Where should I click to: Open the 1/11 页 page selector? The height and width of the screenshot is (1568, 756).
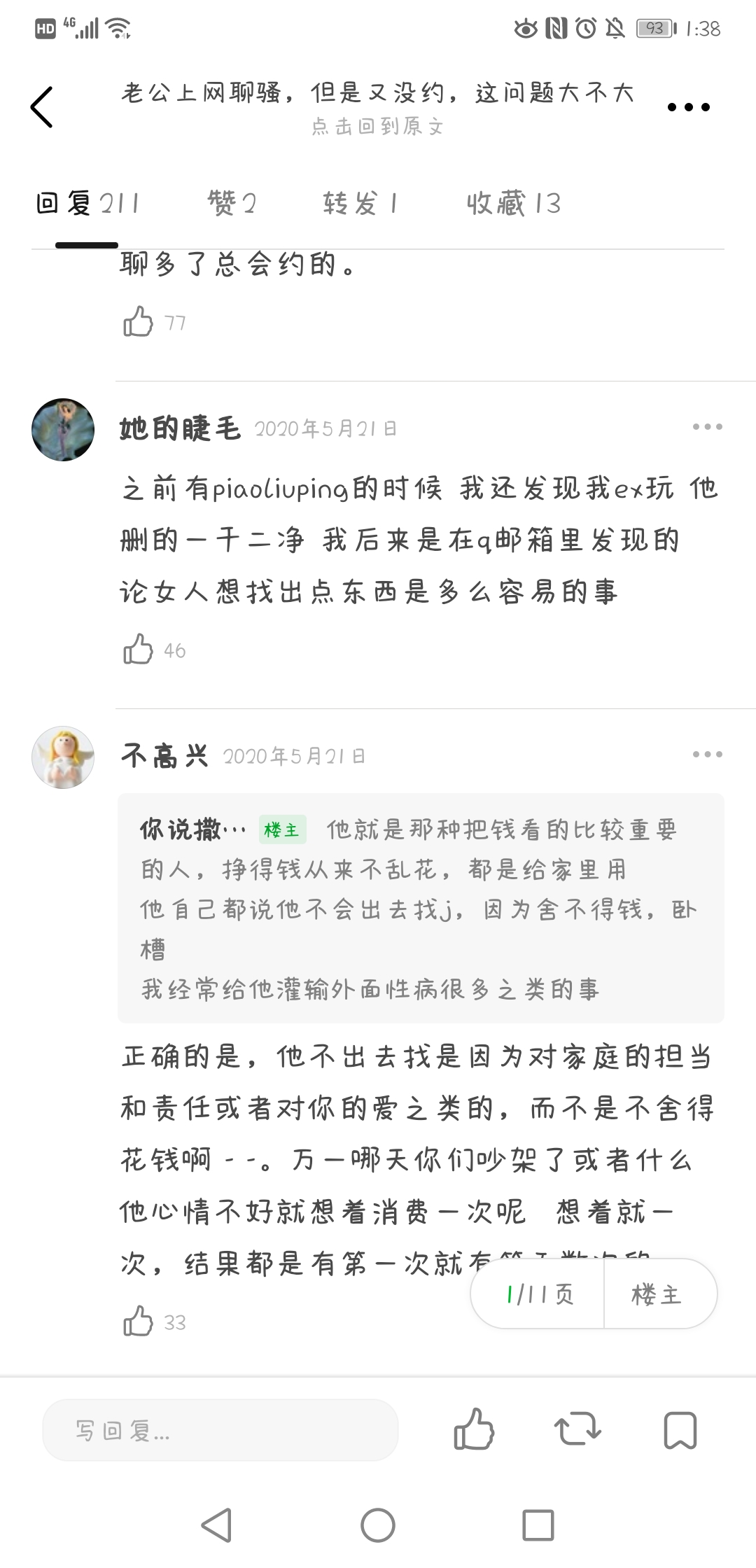click(539, 1294)
